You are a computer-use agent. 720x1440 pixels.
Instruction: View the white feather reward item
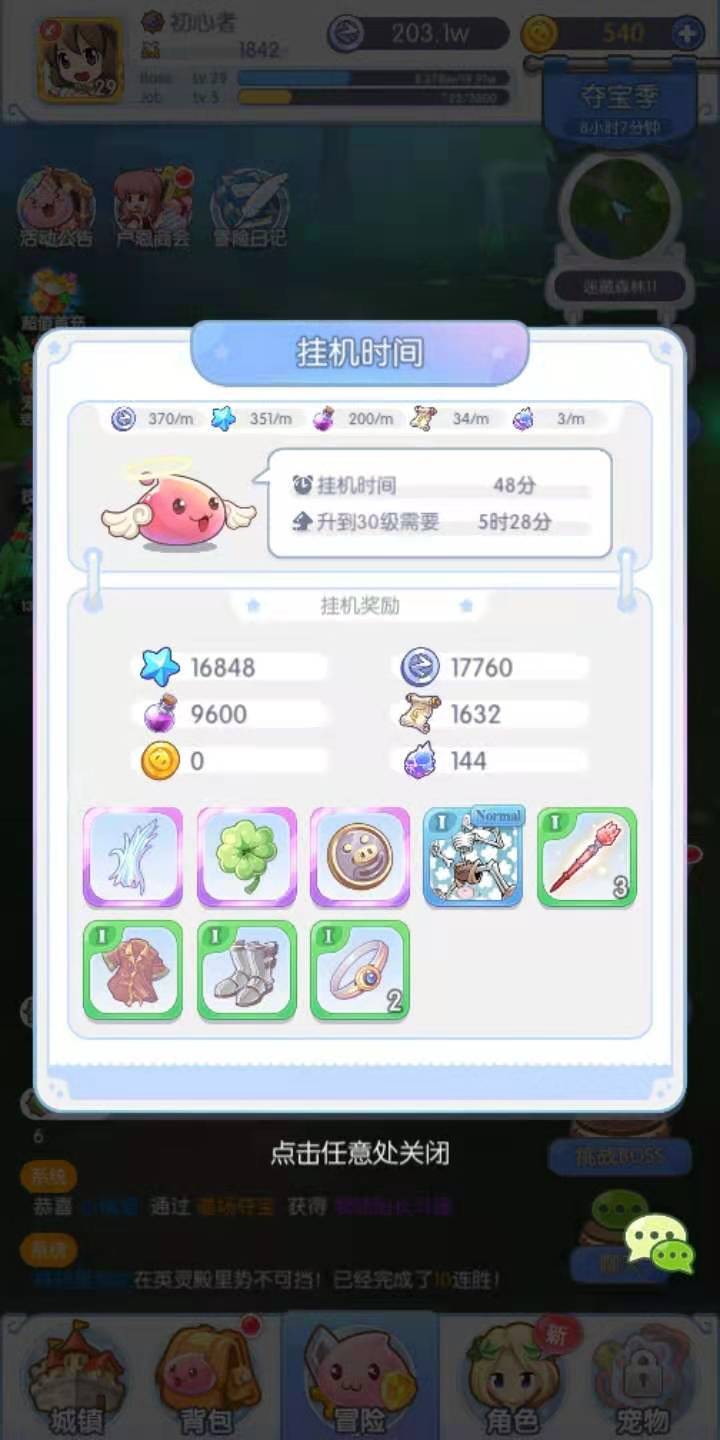[x=133, y=857]
